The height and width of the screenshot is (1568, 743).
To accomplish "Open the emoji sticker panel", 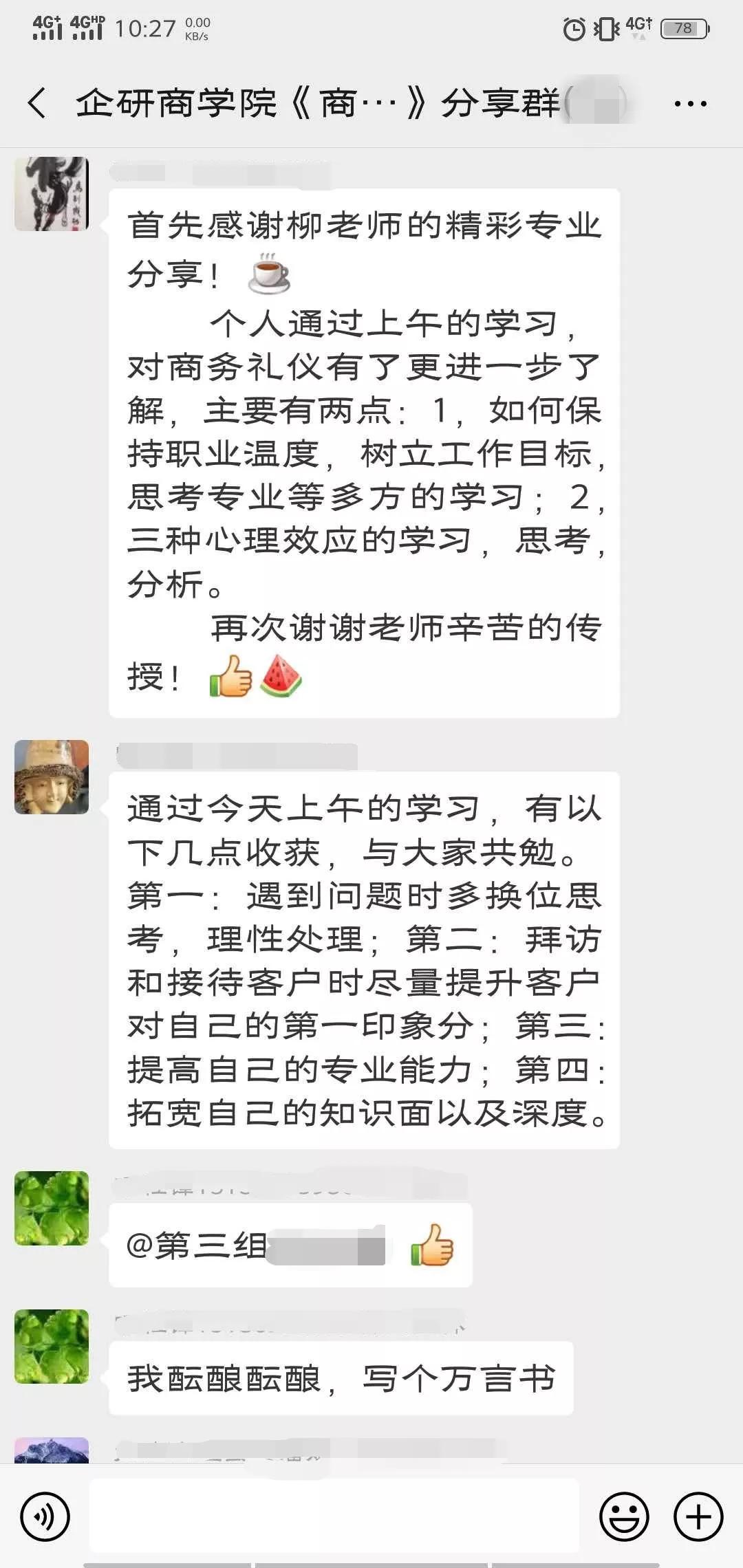I will tap(624, 1516).
